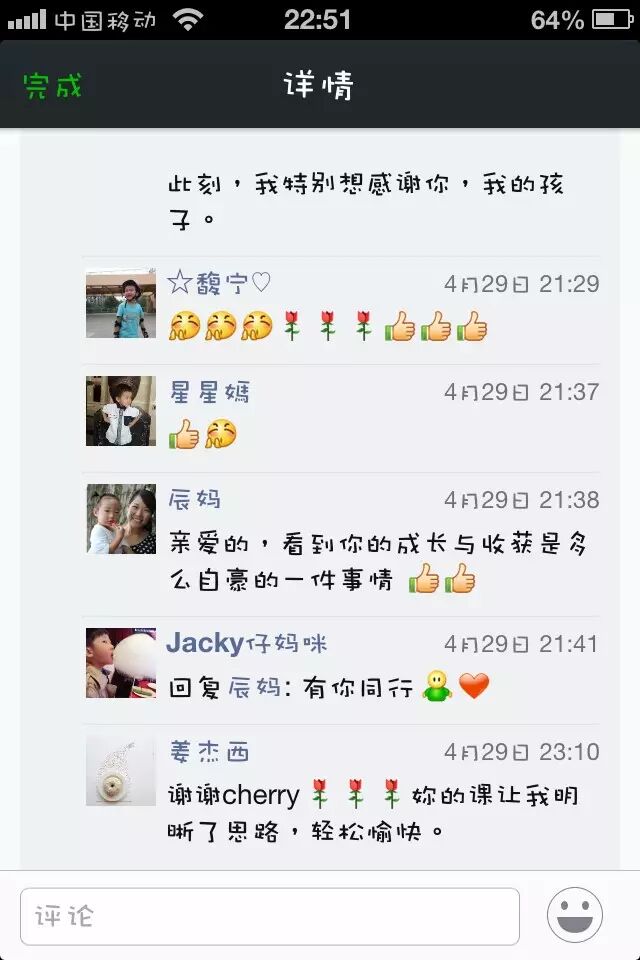Tap 完成 to finish
Image resolution: width=640 pixels, height=960 pixels.
[52, 86]
